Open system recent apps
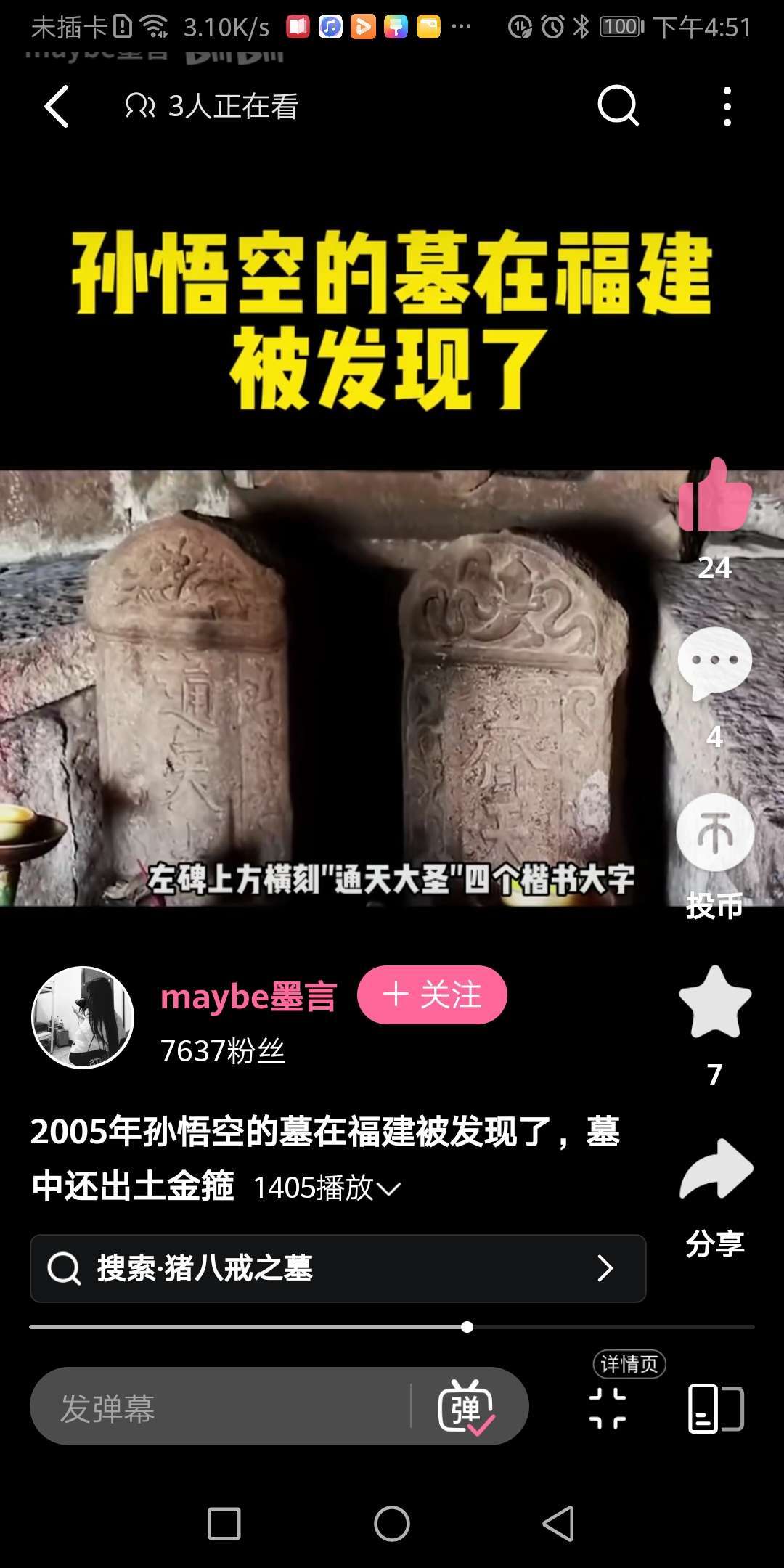The image size is (784, 1568). pos(224,1523)
